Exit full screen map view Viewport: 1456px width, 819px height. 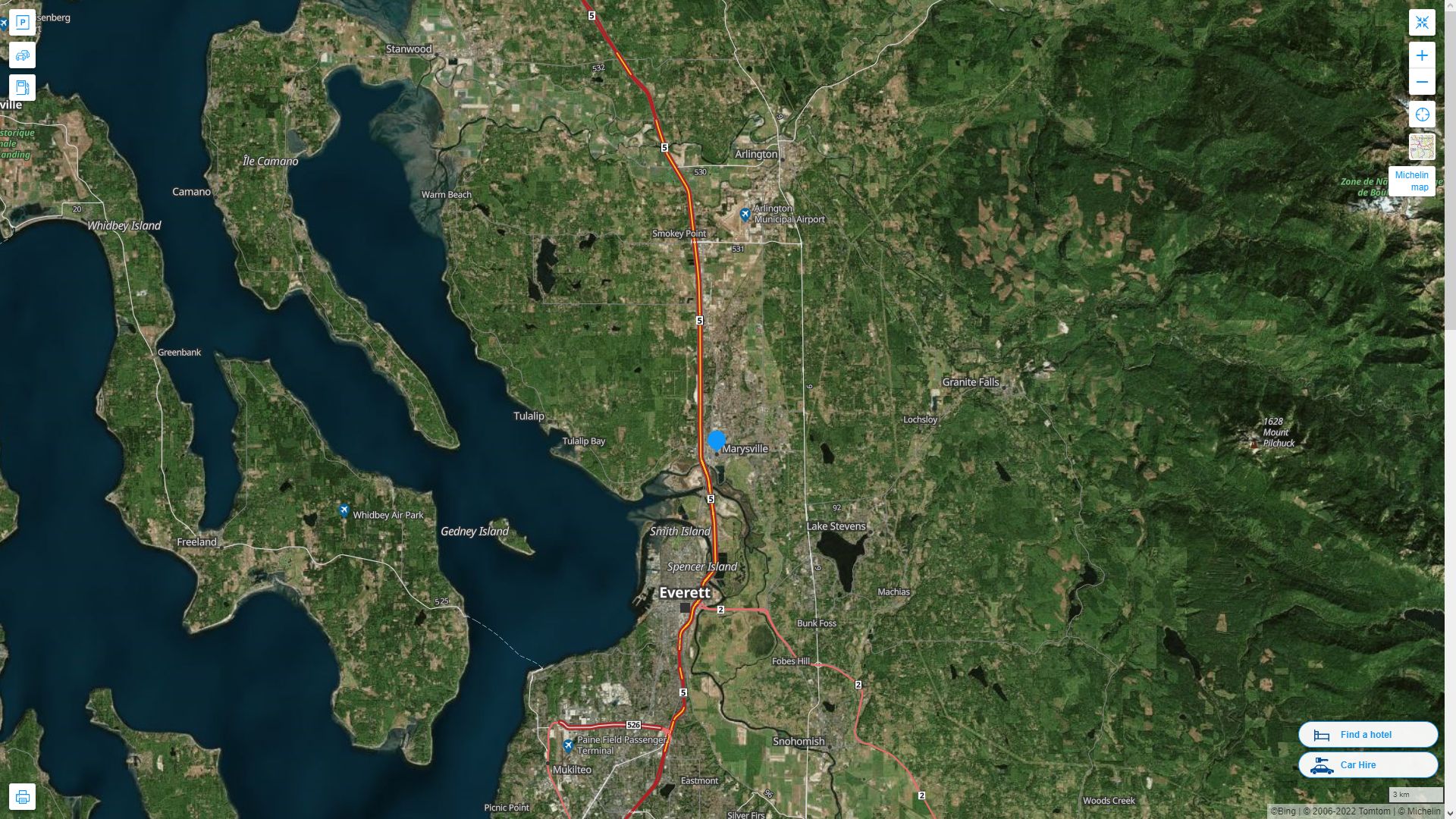1422,23
